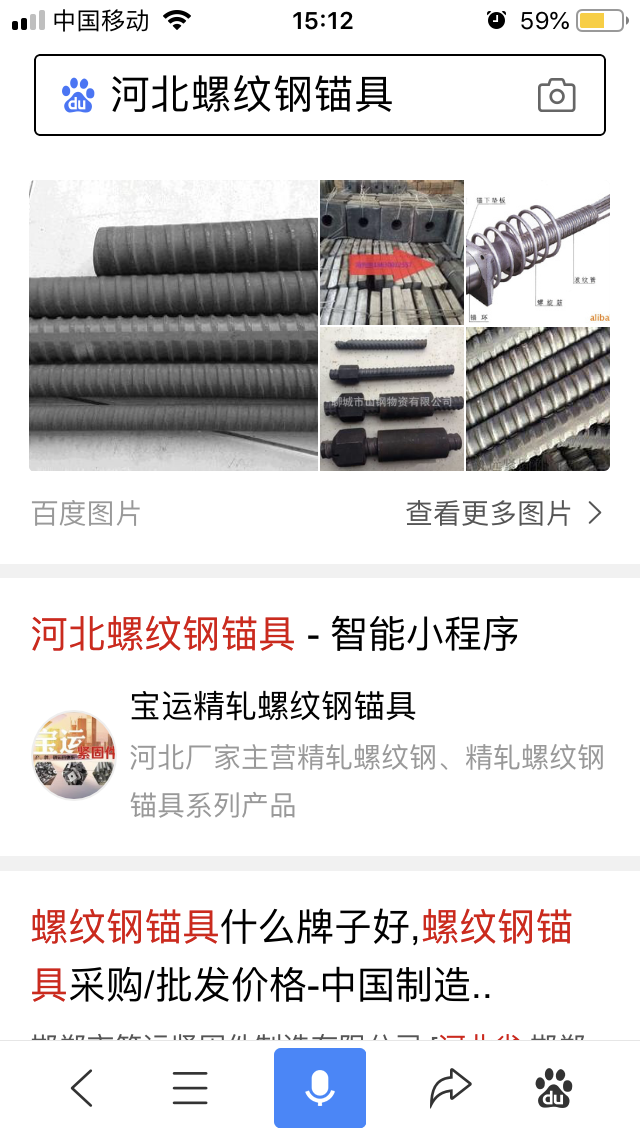Open the large rebar image
The width and height of the screenshot is (640, 1136).
tap(174, 325)
